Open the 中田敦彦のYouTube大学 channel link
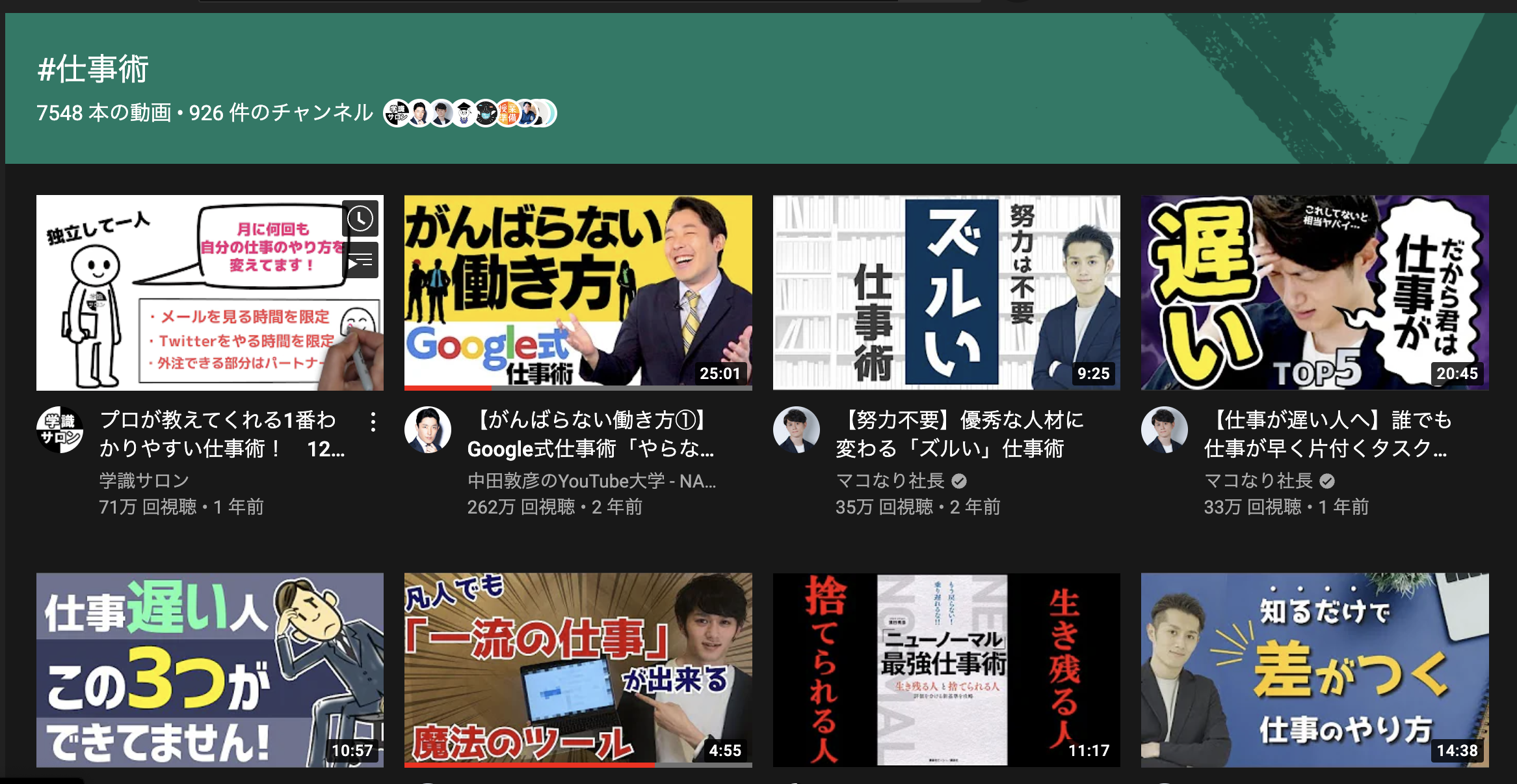Viewport: 1517px width, 784px height. 591,481
